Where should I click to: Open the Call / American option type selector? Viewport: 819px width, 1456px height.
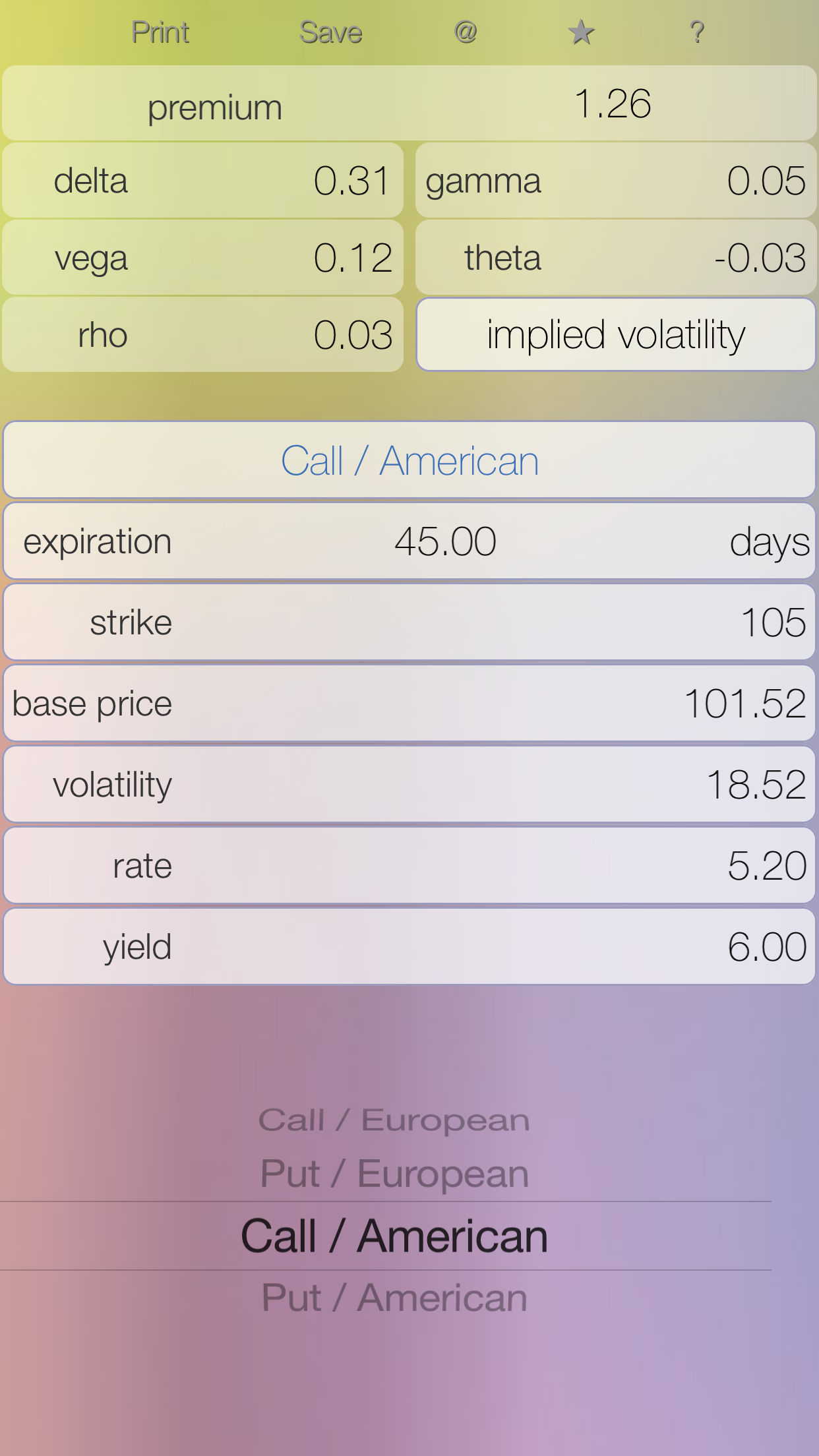[409, 460]
